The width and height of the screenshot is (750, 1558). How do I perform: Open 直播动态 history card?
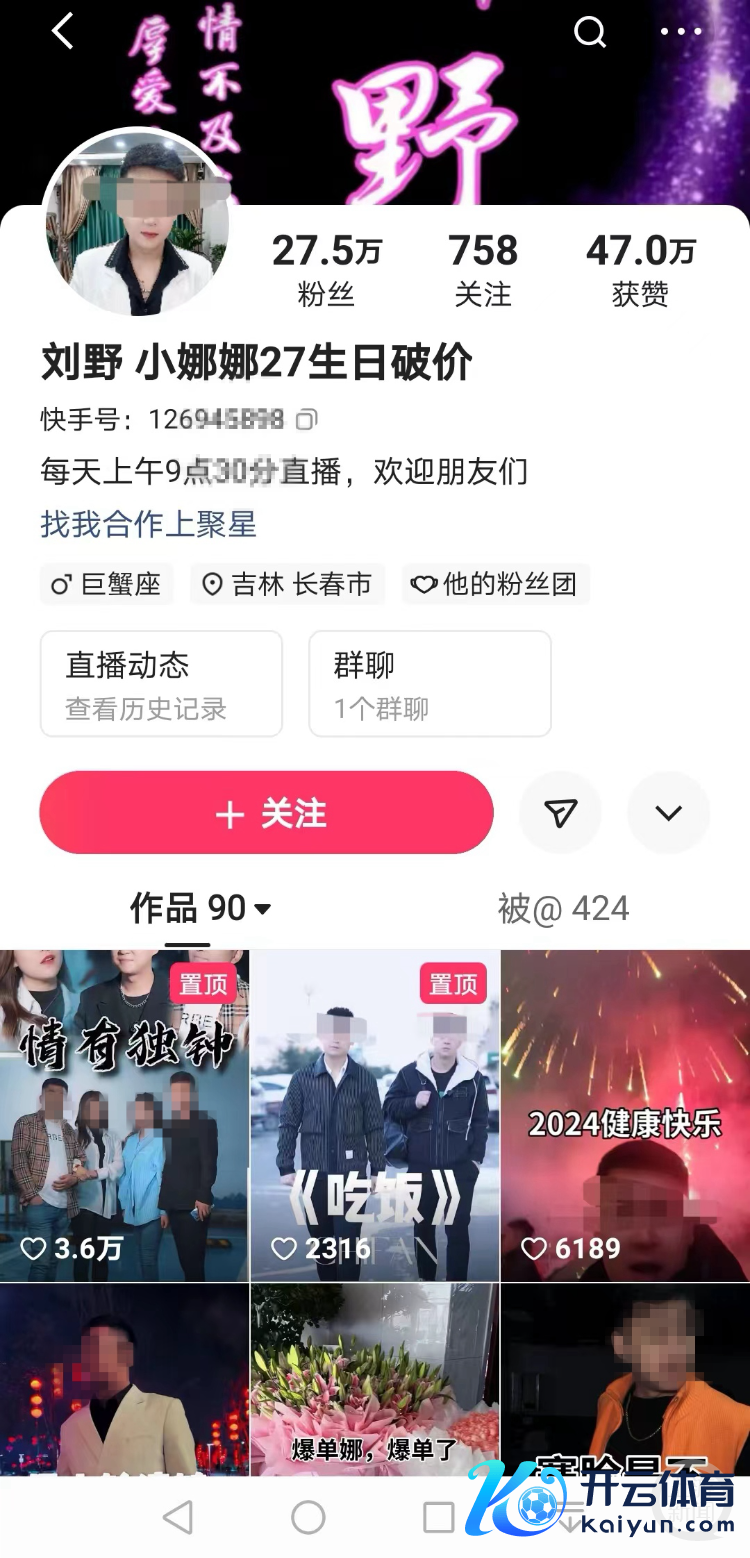click(161, 684)
